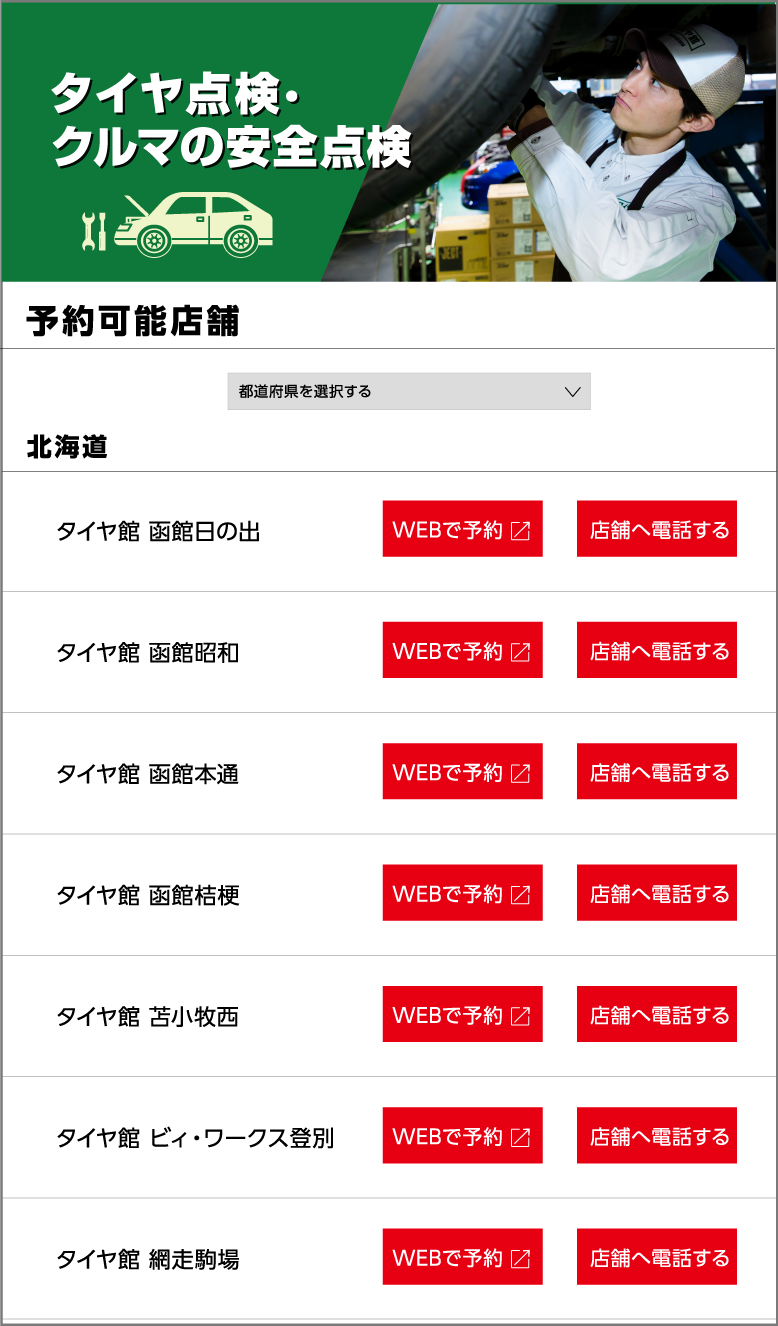Image resolution: width=778 pixels, height=1326 pixels.
Task: Call タイヤ館 苫小牧西 by phone
Action: 656,1014
